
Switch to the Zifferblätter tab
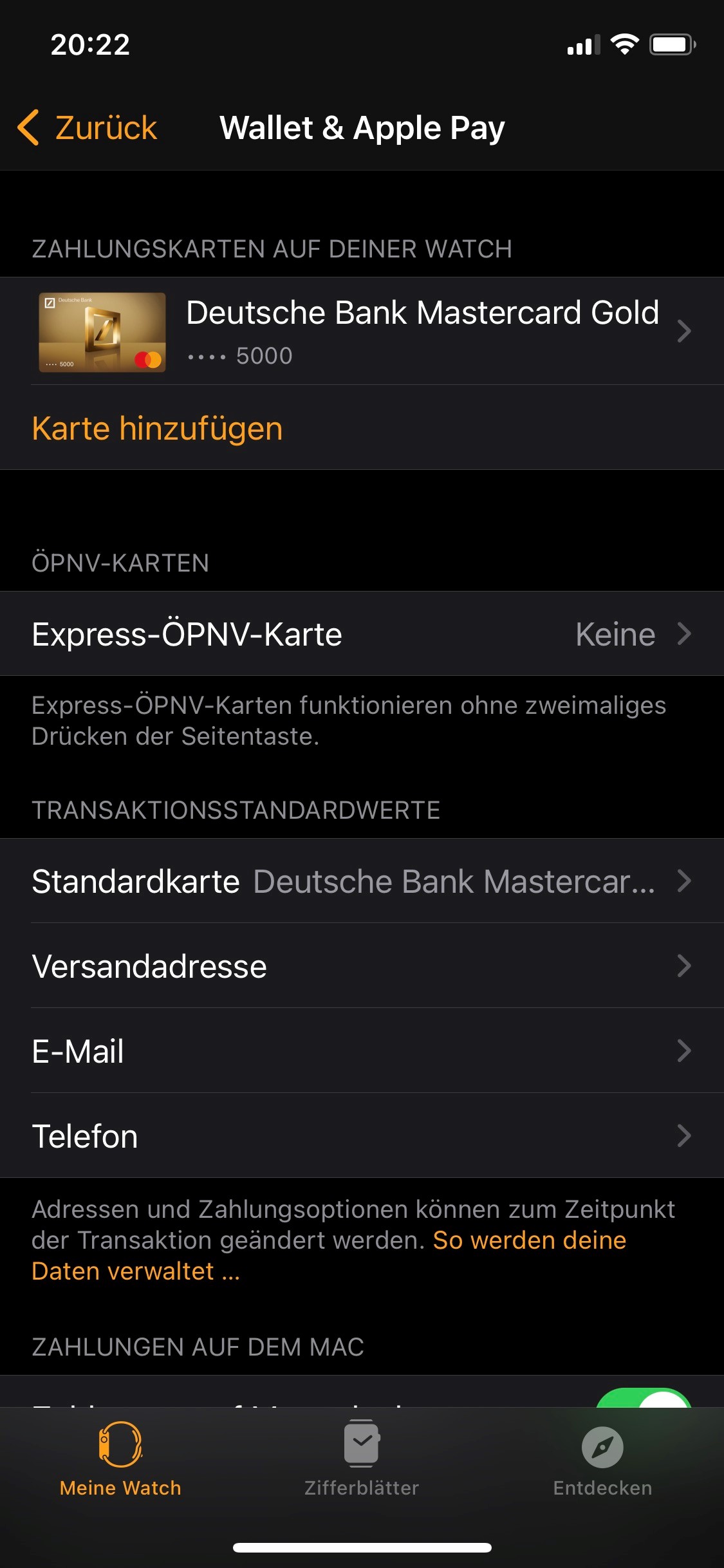[x=362, y=1459]
